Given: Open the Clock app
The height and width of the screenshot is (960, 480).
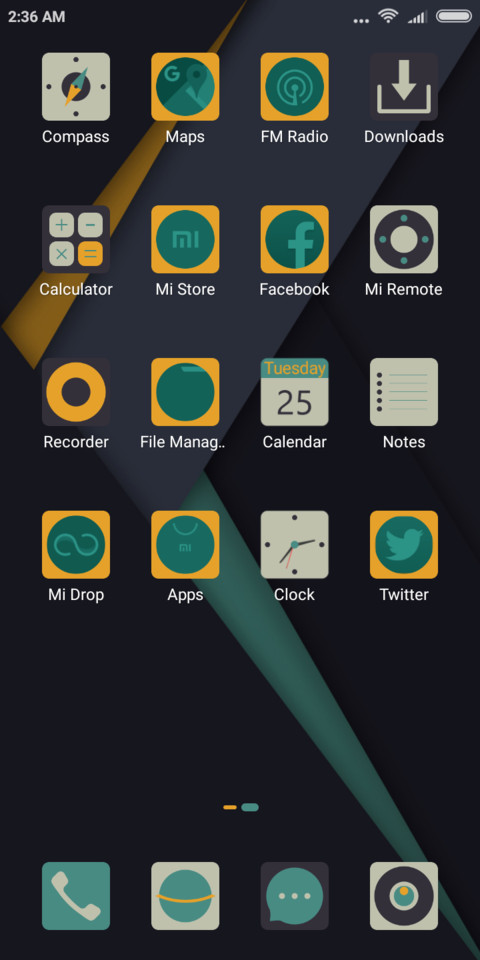Looking at the screenshot, I should (294, 544).
